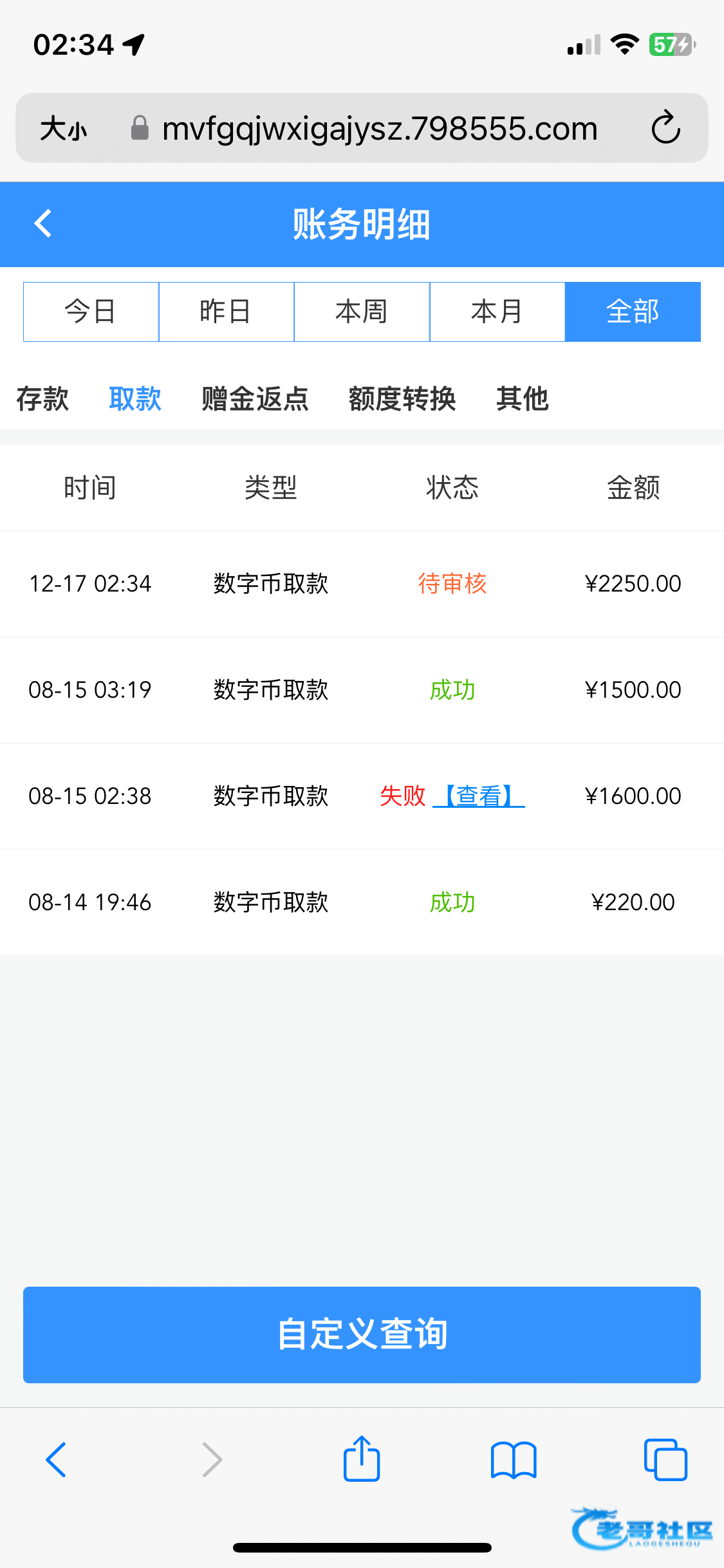724x1568 pixels.
Task: Go to the previous page in Safari
Action: coord(57,1459)
